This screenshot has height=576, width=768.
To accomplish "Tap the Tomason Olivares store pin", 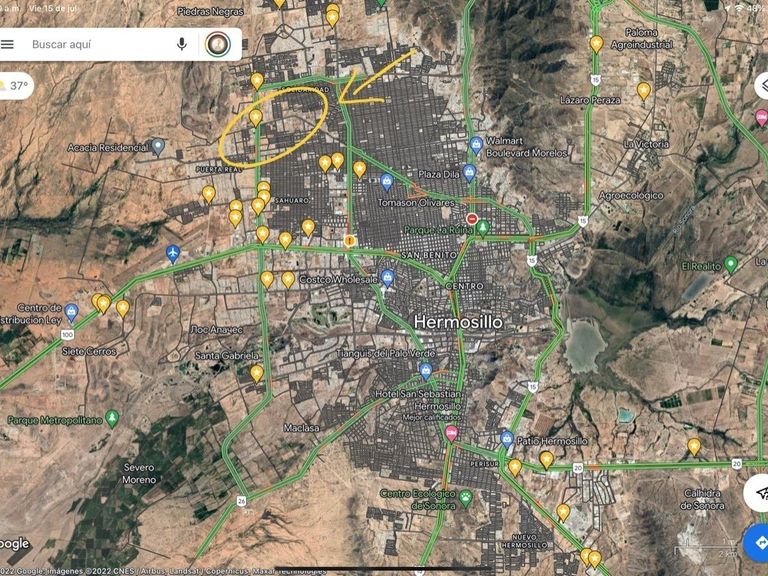I will (387, 182).
